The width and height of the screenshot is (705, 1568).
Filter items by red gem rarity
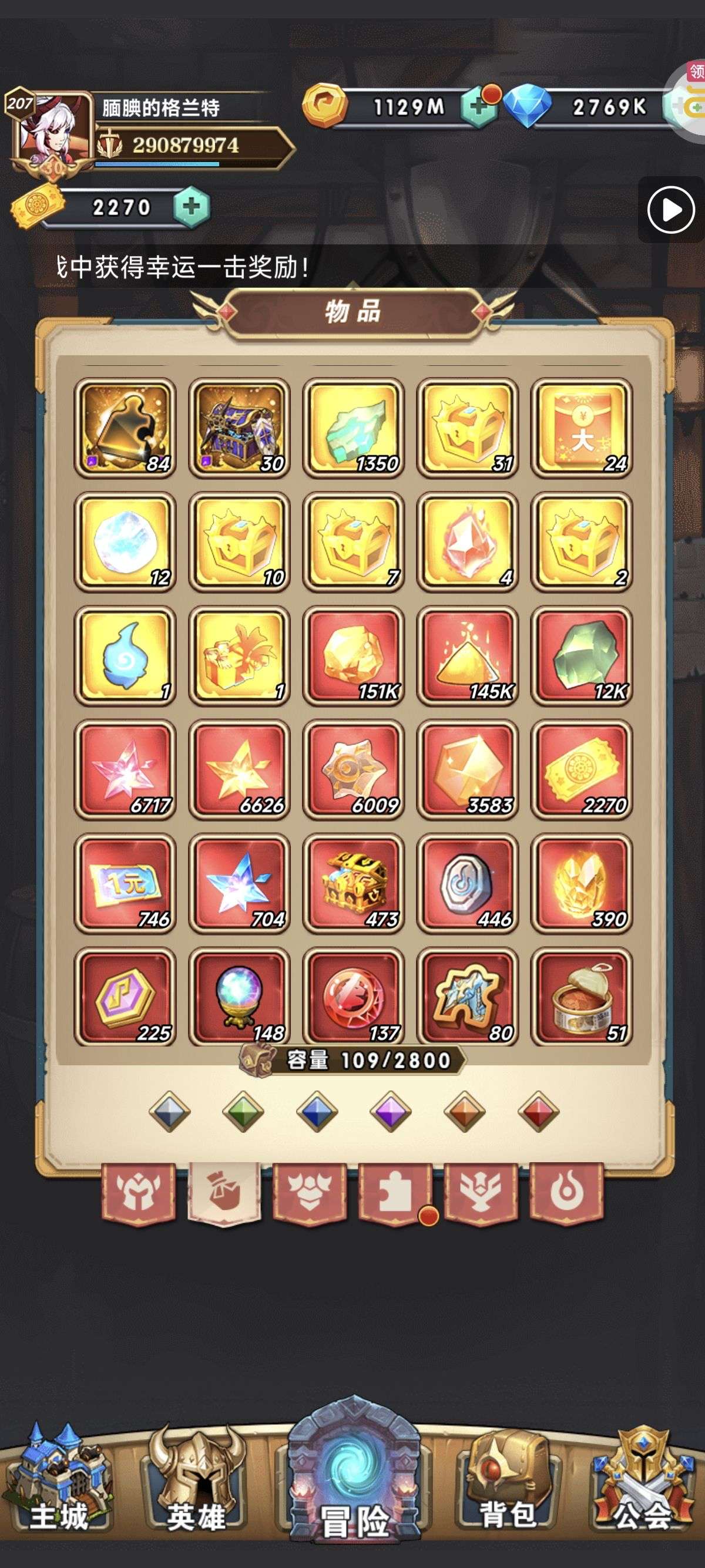coord(539,1112)
